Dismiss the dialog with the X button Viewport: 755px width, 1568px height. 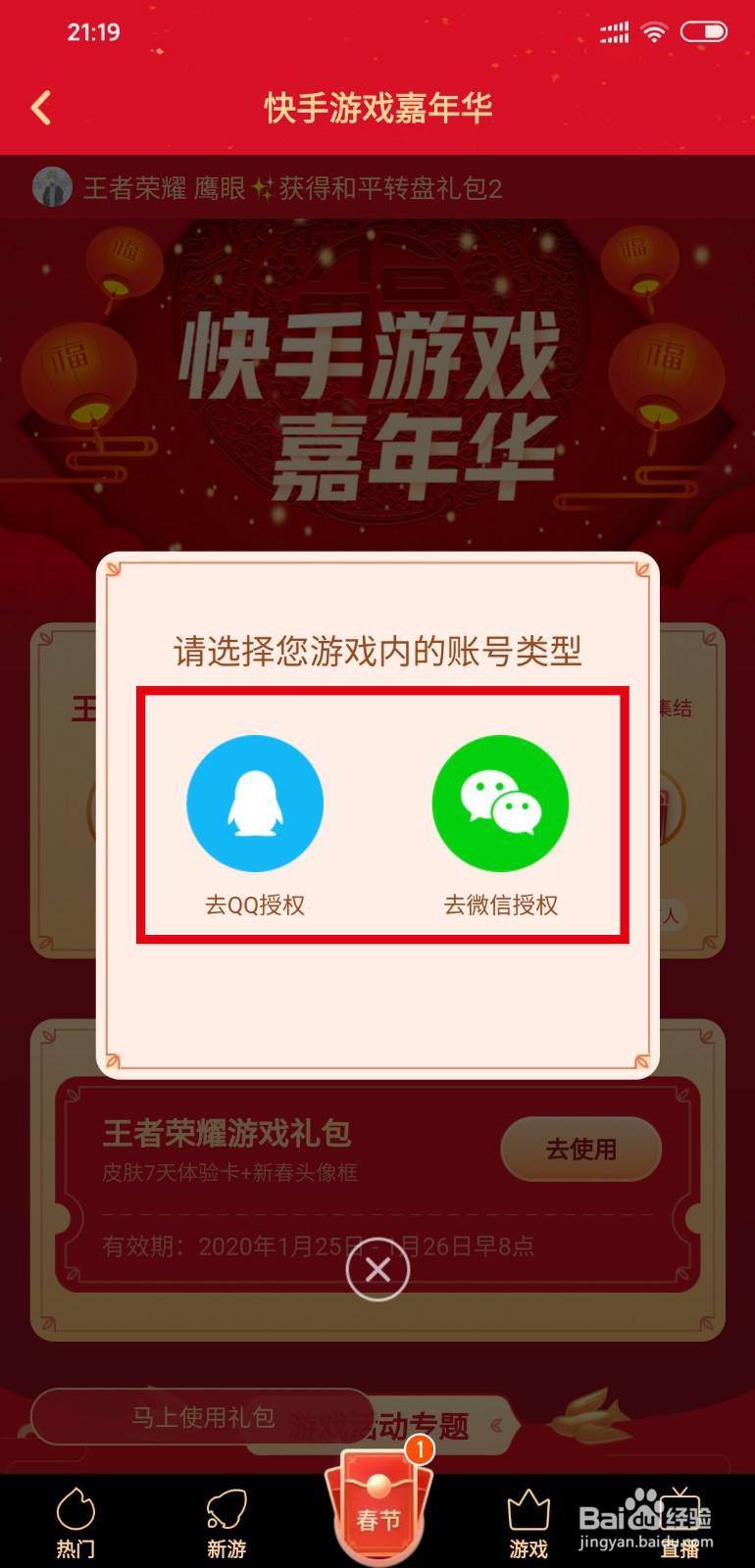pos(377,1269)
